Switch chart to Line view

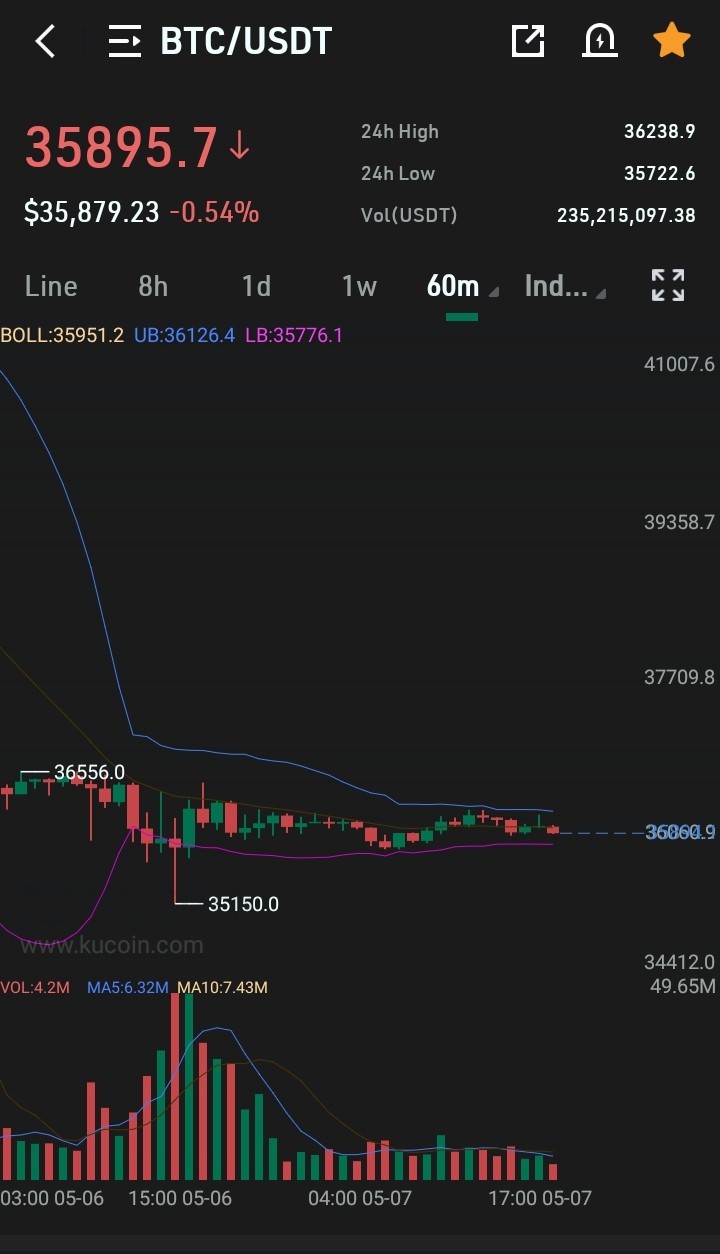point(51,286)
